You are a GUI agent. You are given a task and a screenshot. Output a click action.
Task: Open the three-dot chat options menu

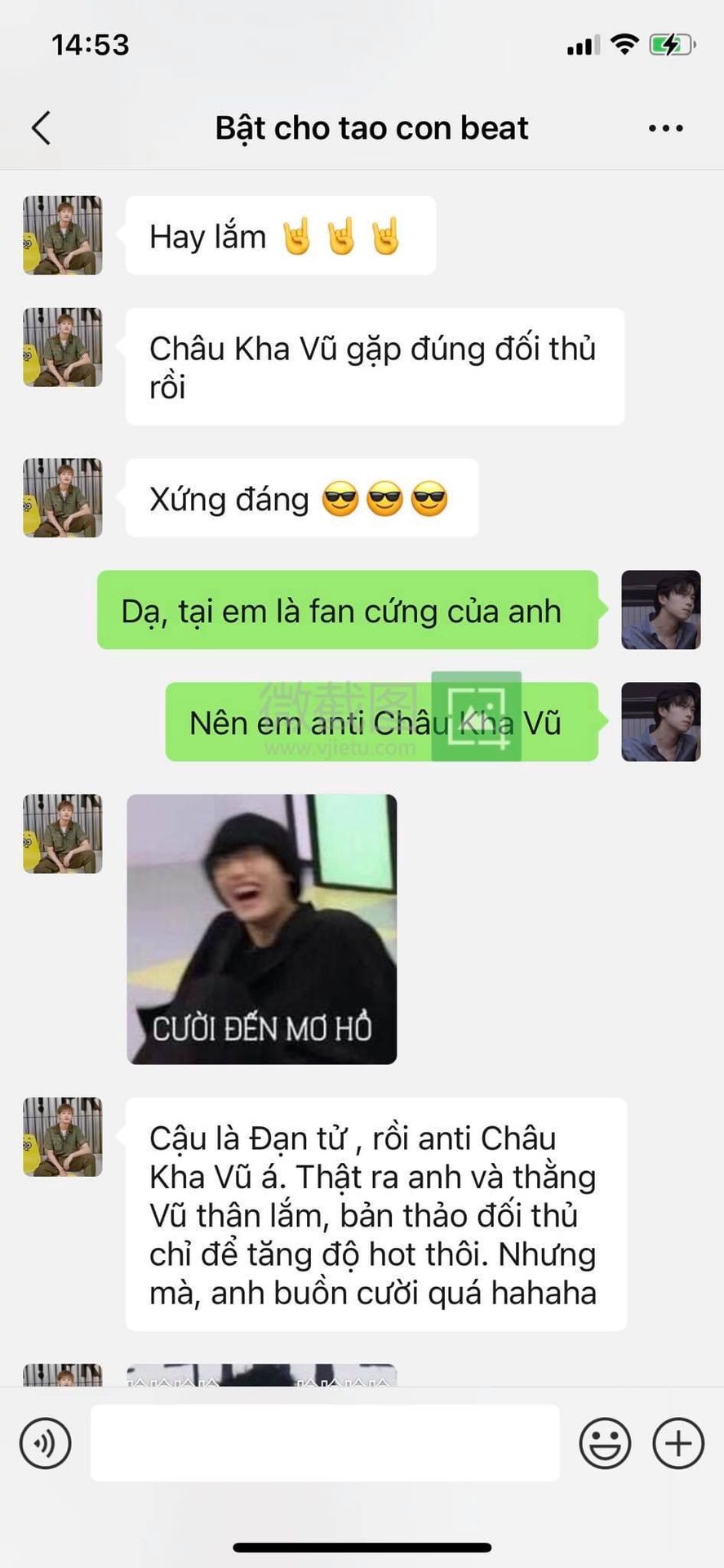[x=666, y=128]
